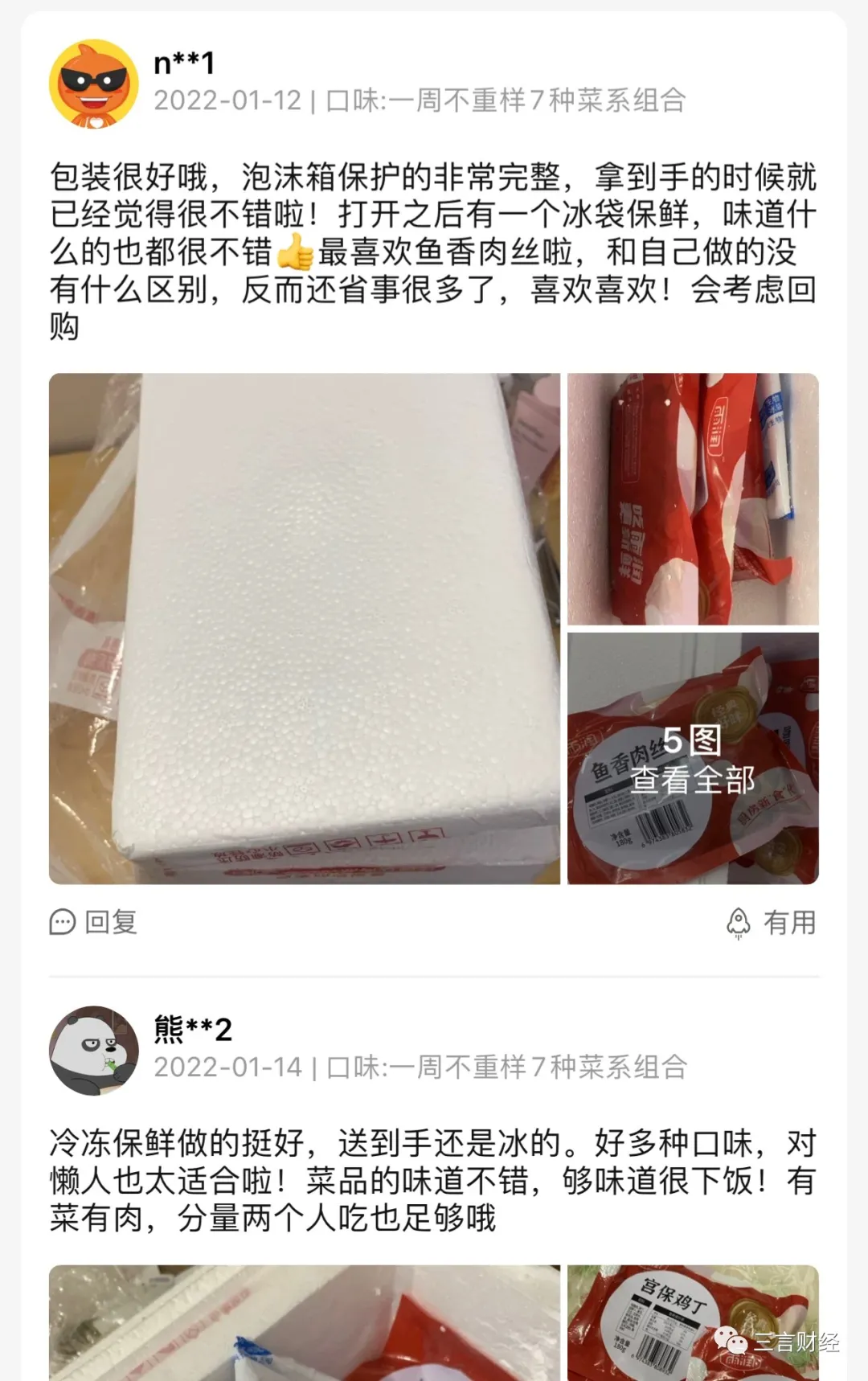This screenshot has width=868, height=1381.
Task: Open n**1's profile avatar
Action: point(93,84)
